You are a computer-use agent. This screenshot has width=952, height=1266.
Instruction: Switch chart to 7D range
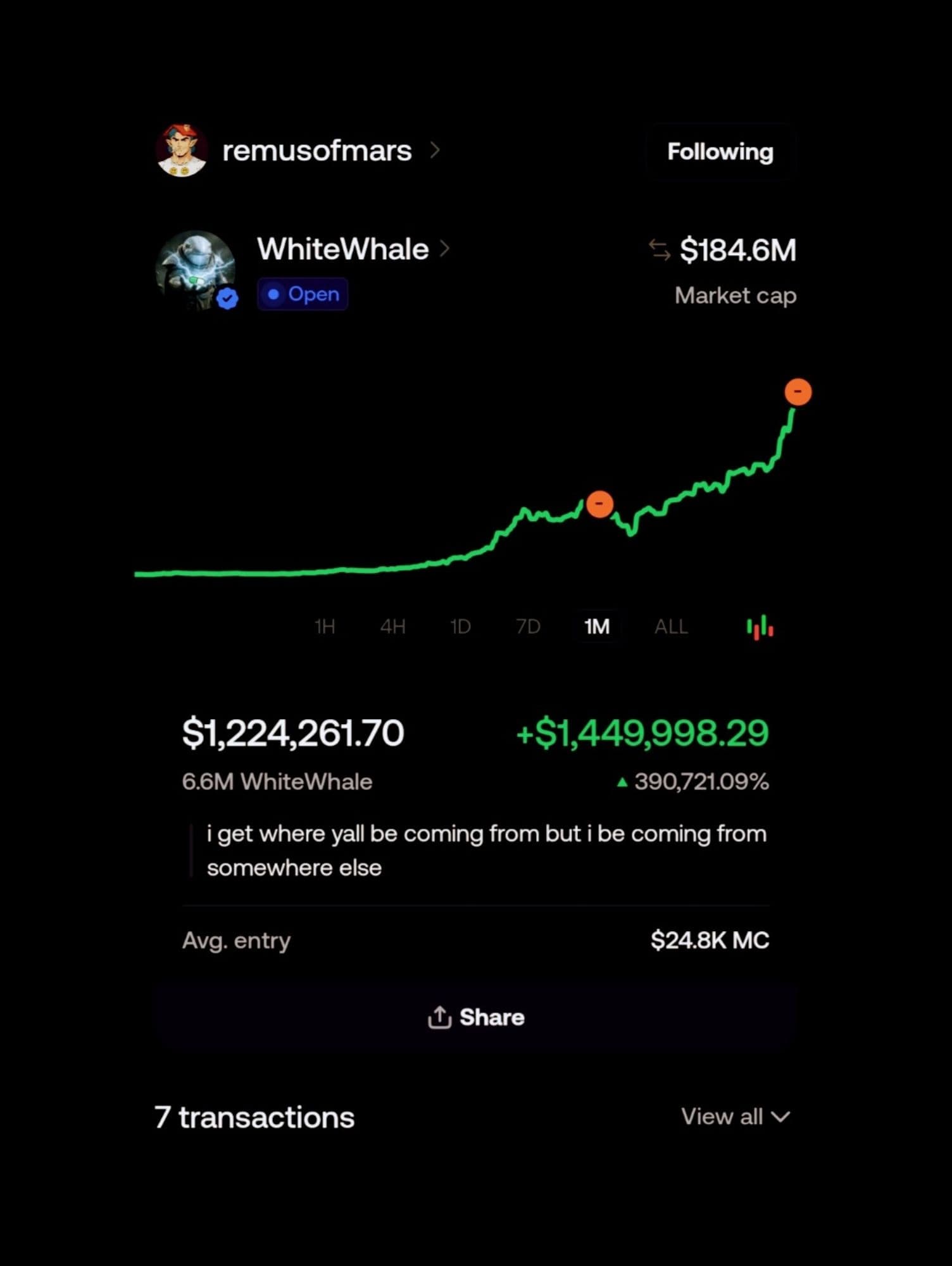pos(528,627)
